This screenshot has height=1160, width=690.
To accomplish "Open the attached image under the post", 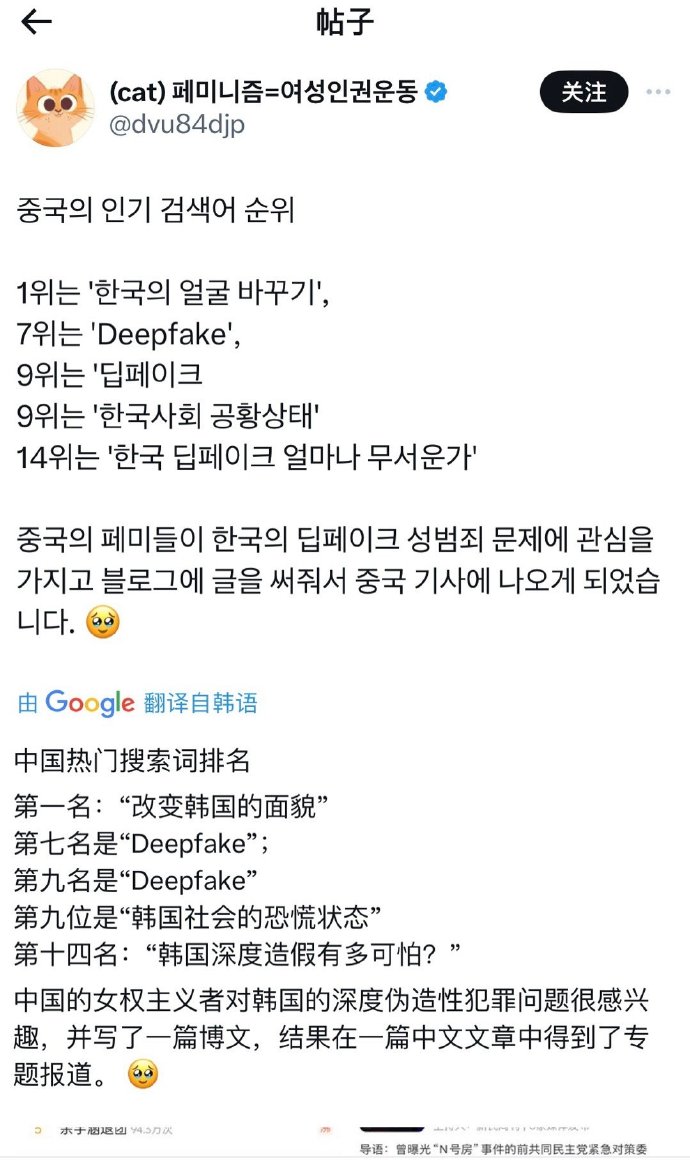I will [345, 1140].
